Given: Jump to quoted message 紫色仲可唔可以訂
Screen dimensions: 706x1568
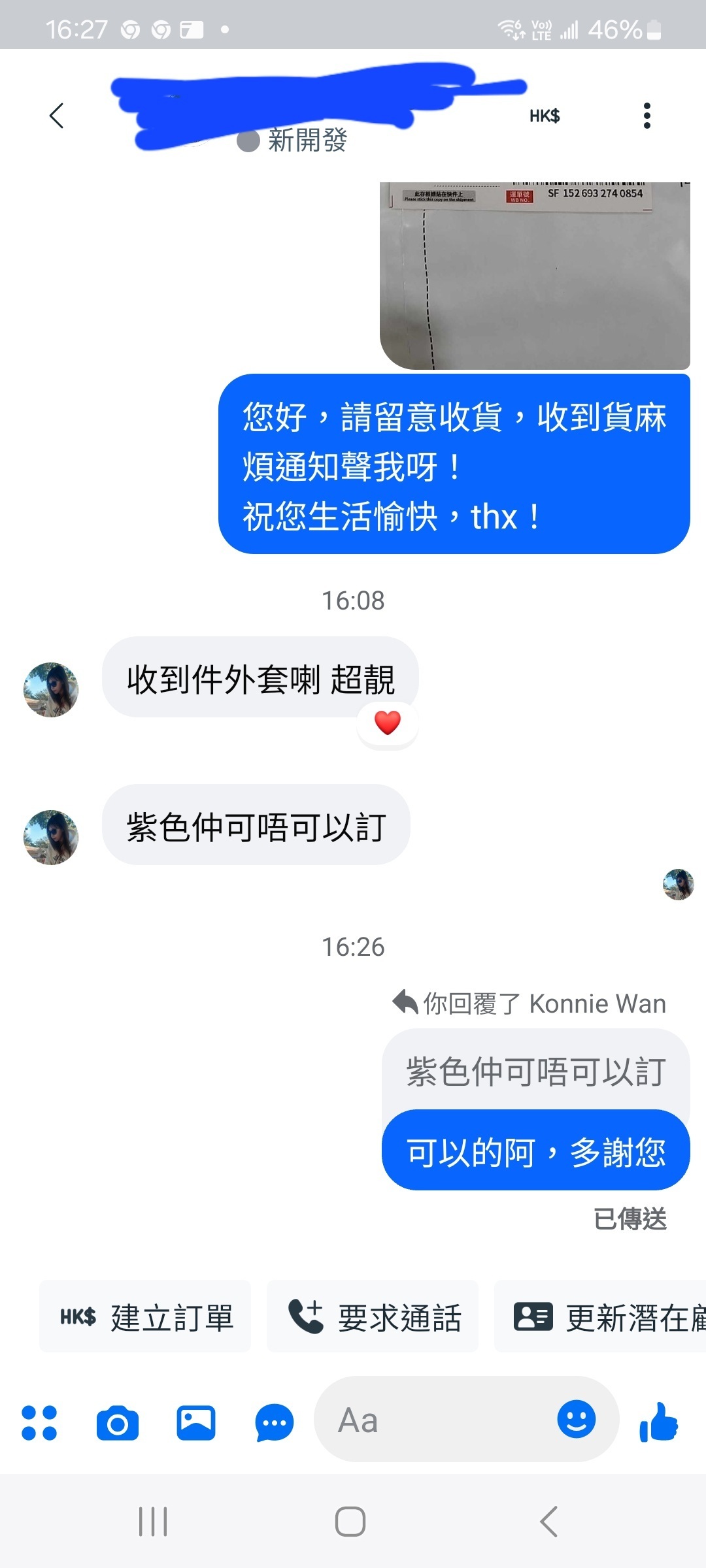Looking at the screenshot, I should point(535,1072).
